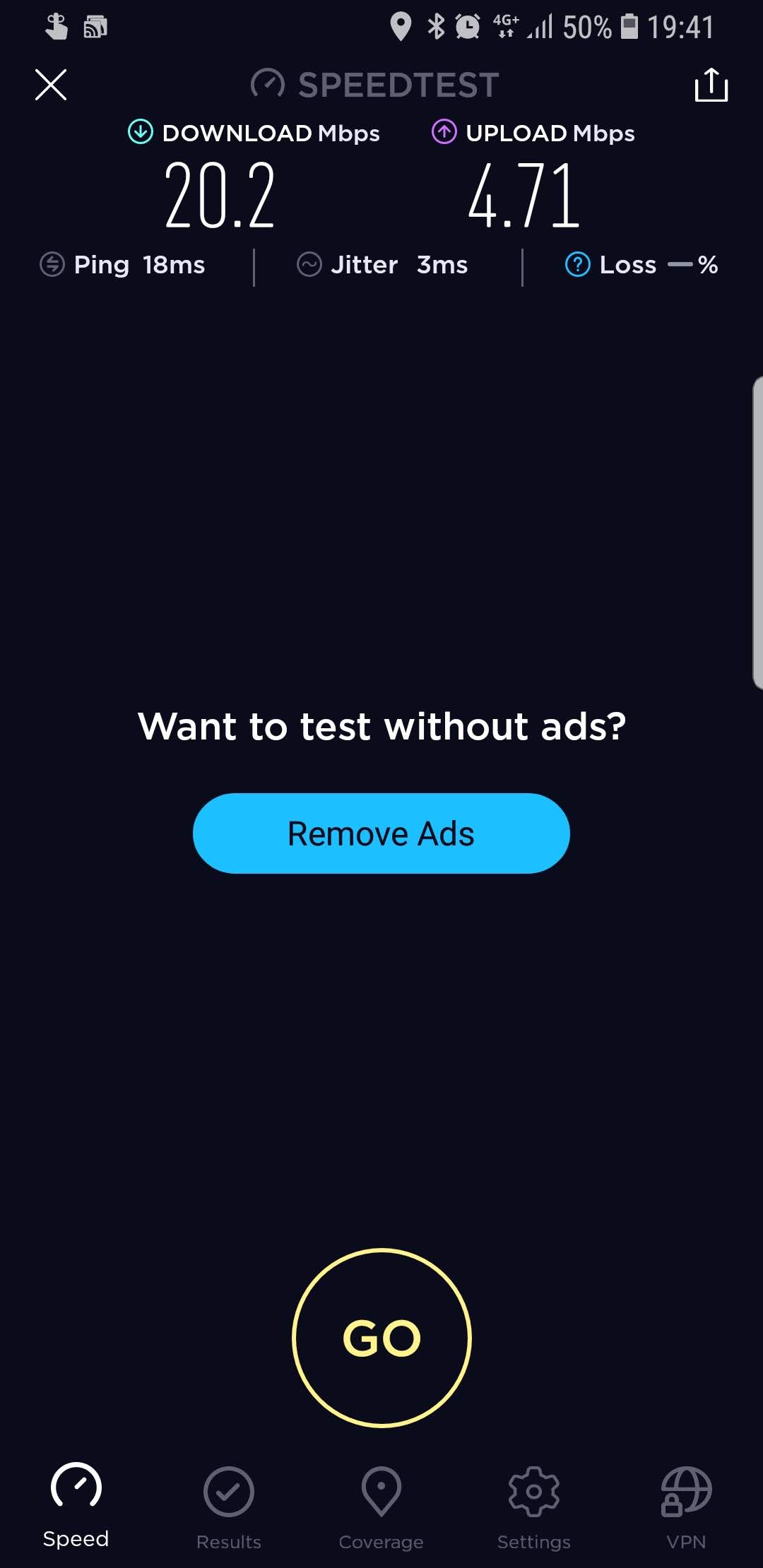This screenshot has width=763, height=1568.
Task: Tap the Loss question mark info icon
Action: pos(577,265)
